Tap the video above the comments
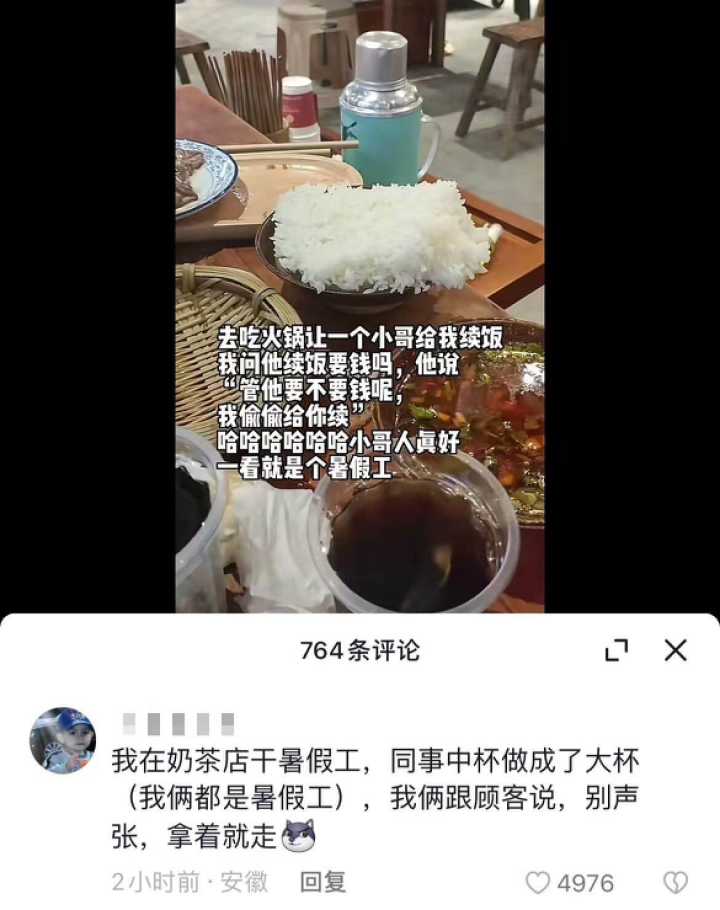The height and width of the screenshot is (910, 720). [360, 300]
